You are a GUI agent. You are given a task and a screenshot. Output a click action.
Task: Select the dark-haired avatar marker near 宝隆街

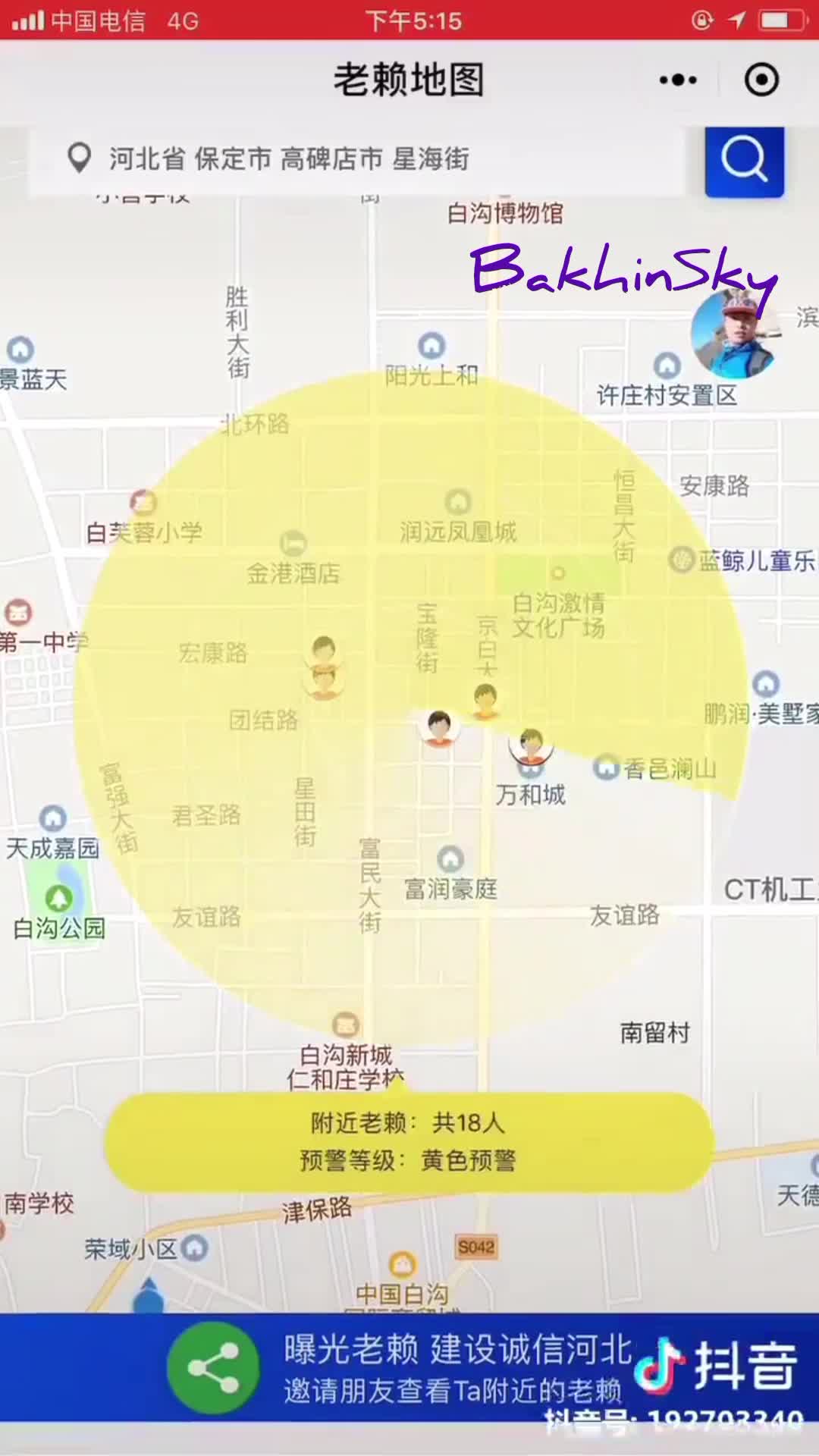[x=438, y=726]
